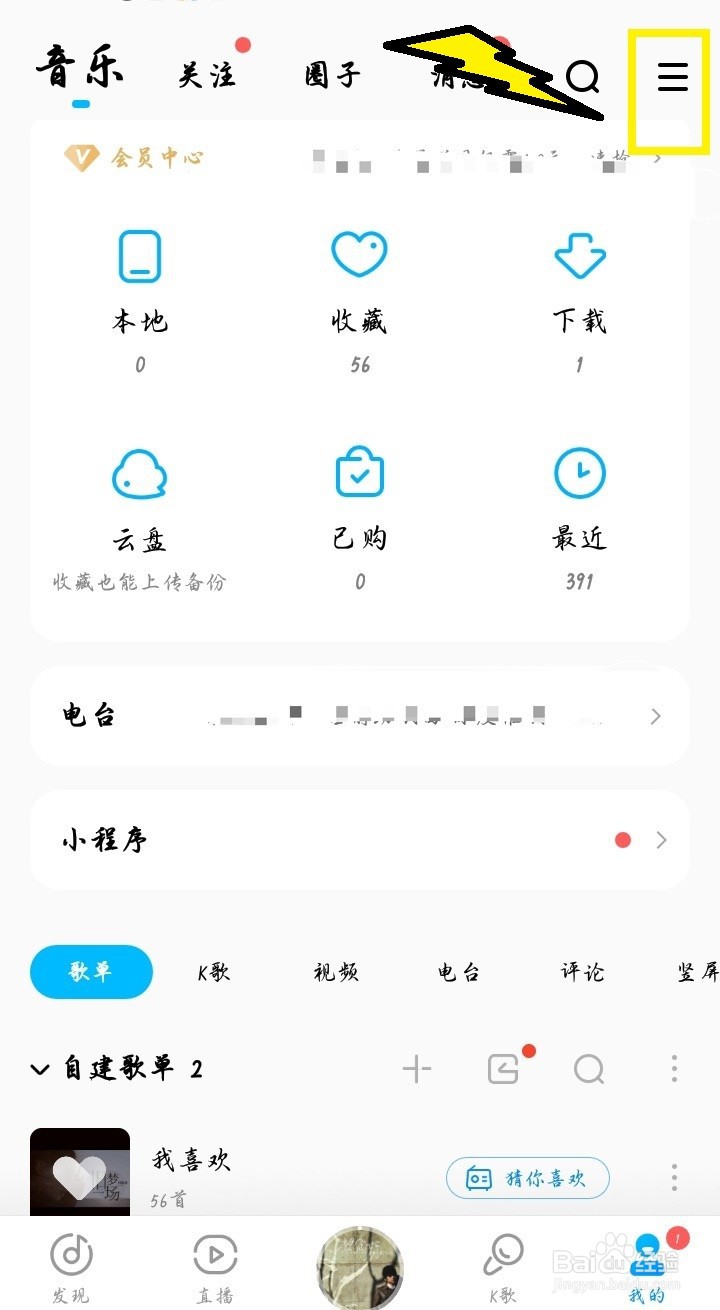
Task: Collapse the 自建歌单 section
Action: (40, 1070)
